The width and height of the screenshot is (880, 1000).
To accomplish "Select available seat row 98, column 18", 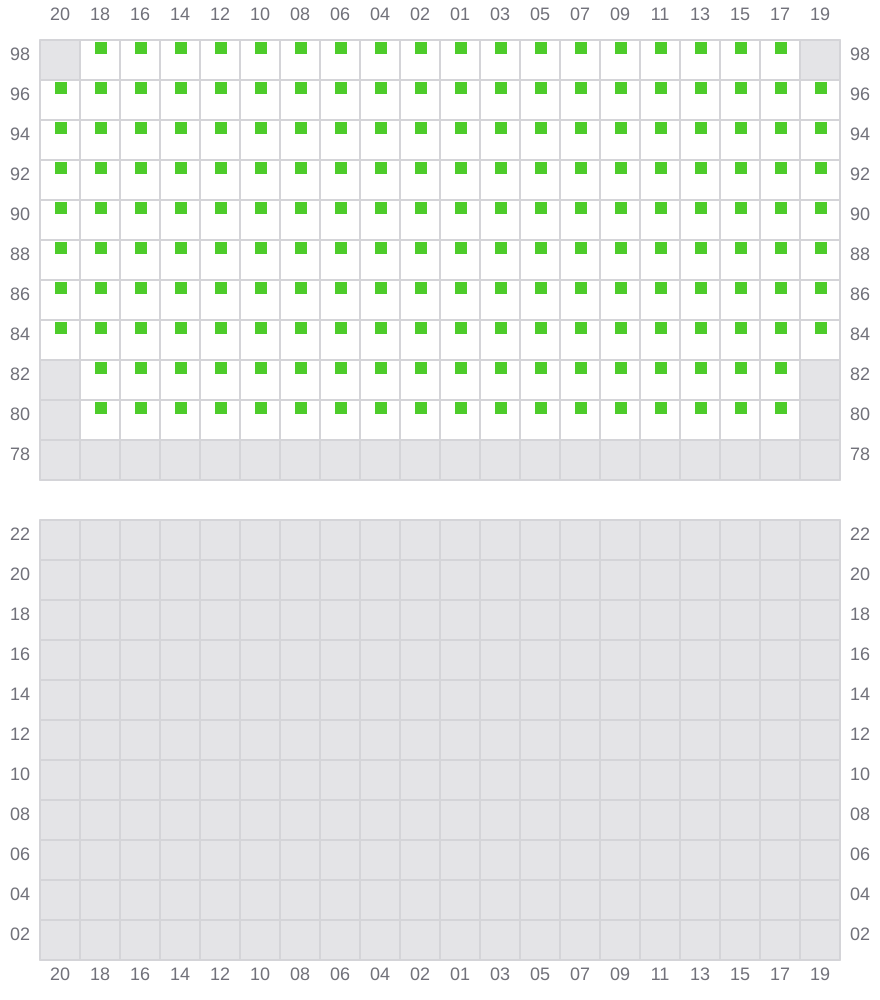I will 101,48.
